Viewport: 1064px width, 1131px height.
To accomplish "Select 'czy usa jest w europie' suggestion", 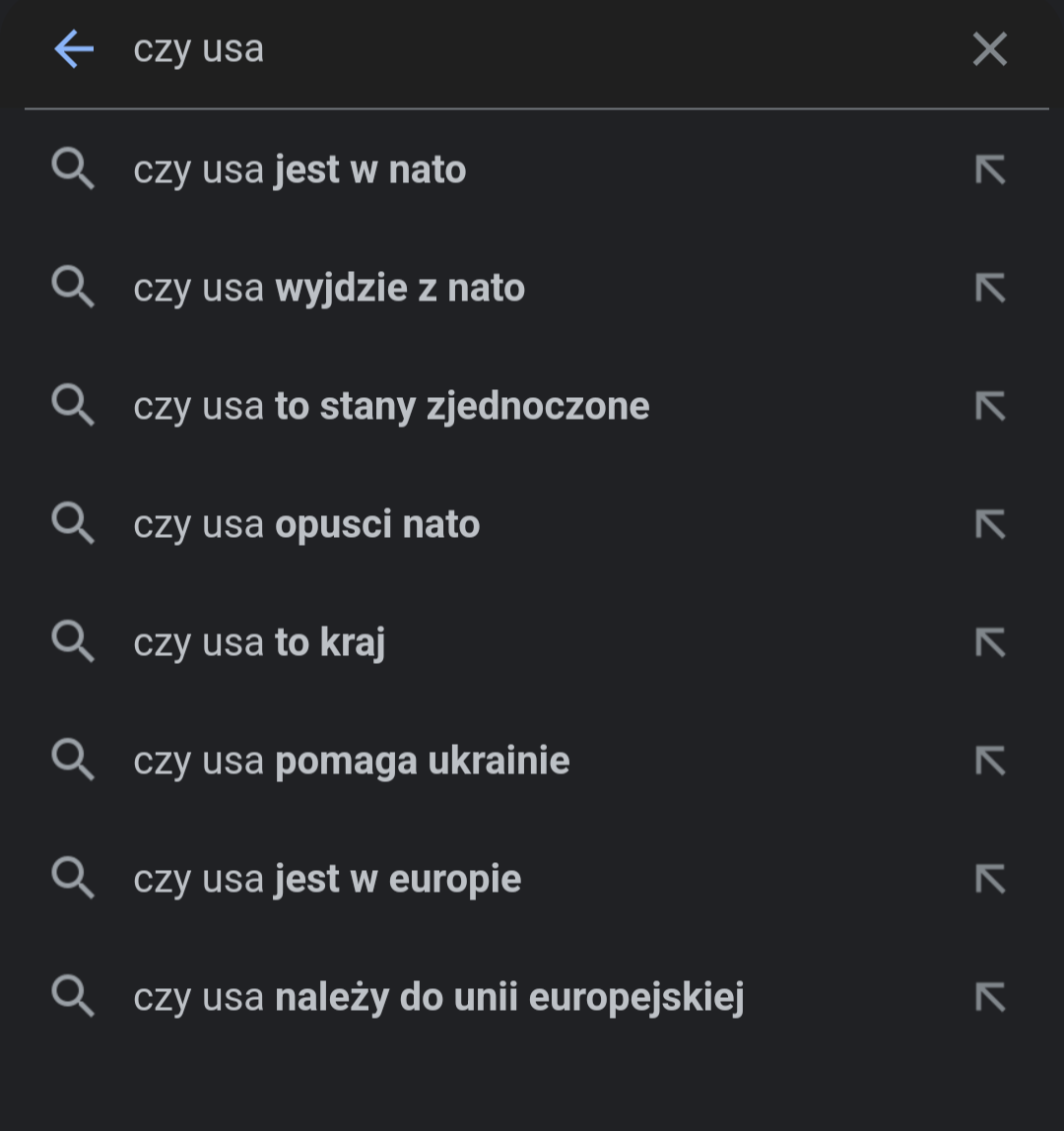I will pos(327,880).
